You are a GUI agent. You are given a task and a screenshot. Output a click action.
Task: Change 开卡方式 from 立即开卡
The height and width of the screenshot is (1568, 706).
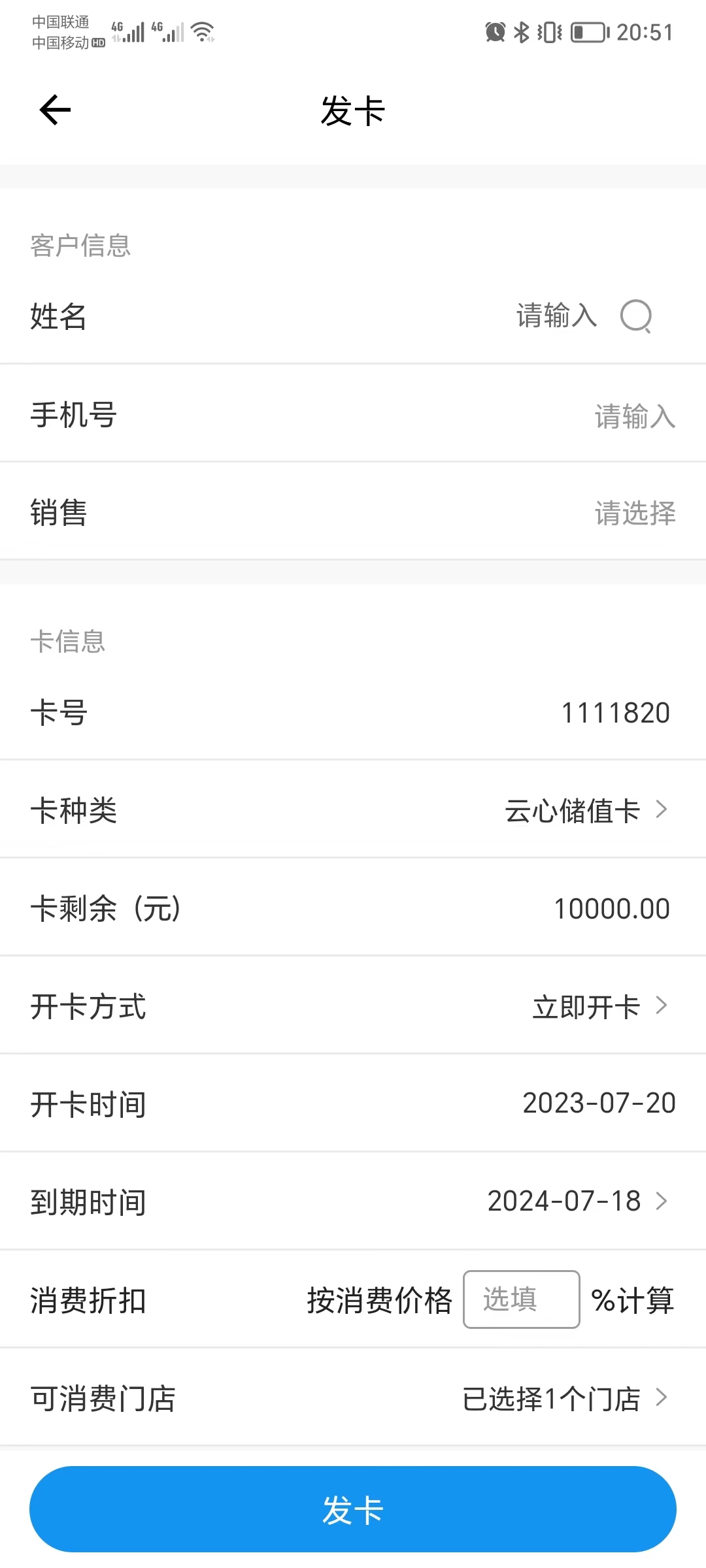click(353, 1006)
